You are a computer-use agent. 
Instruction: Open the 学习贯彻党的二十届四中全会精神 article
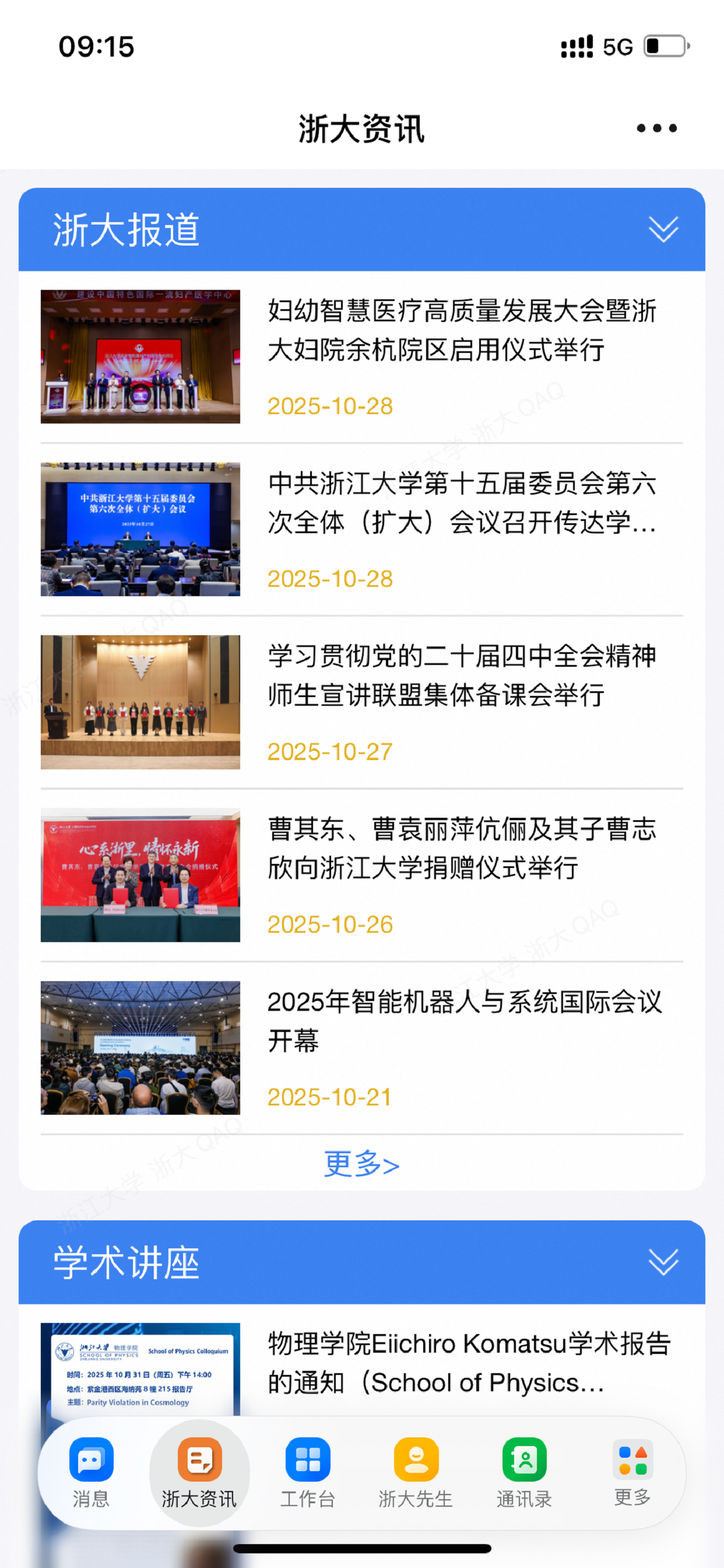pos(362,702)
